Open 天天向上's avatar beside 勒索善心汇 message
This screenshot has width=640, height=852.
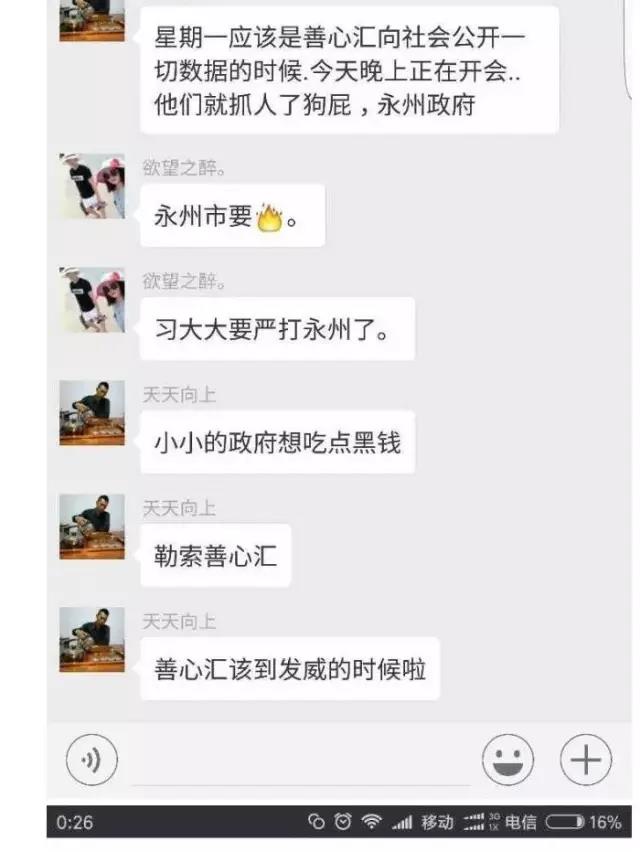92,526
